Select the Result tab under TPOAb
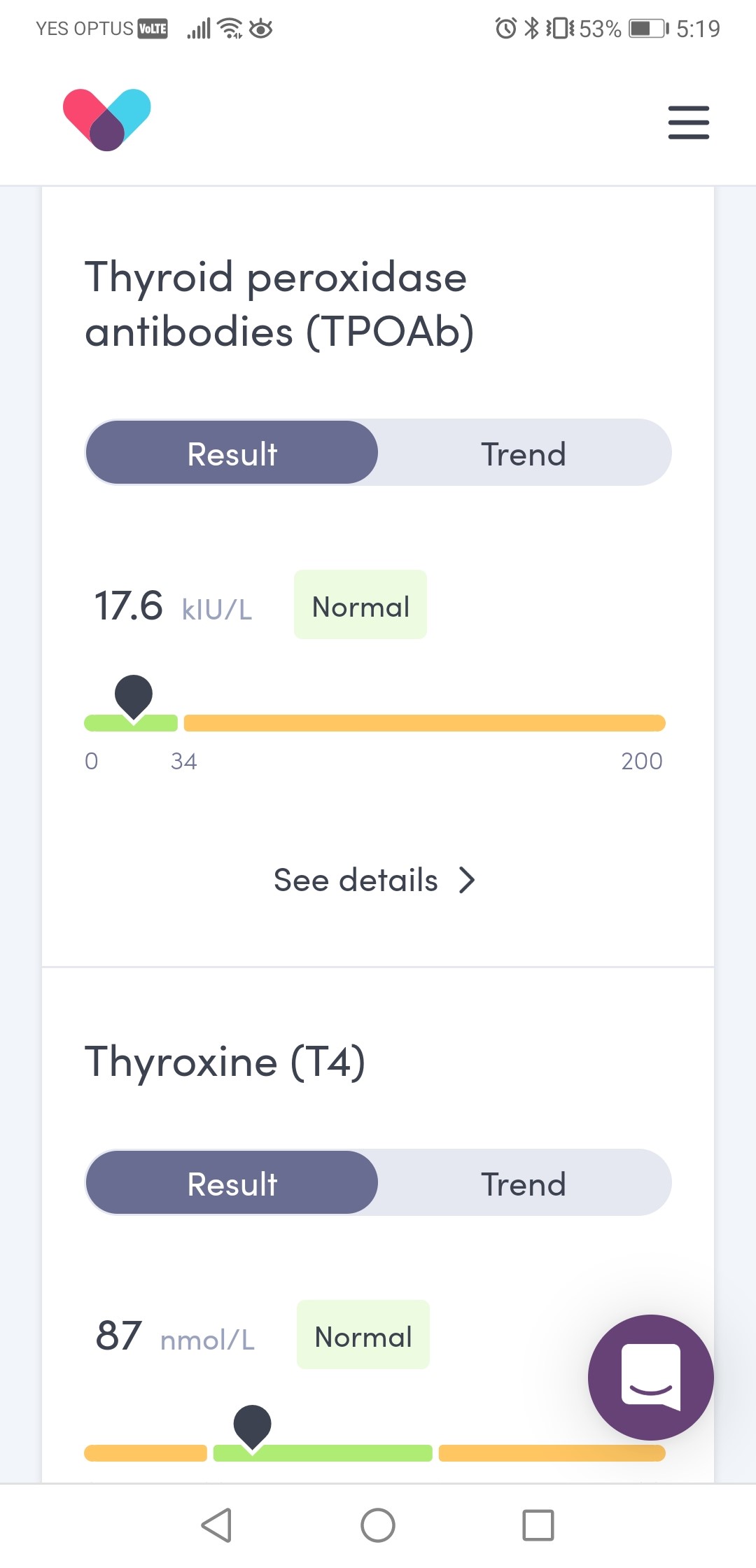Screen dimensions: 756x1568 pos(232,454)
